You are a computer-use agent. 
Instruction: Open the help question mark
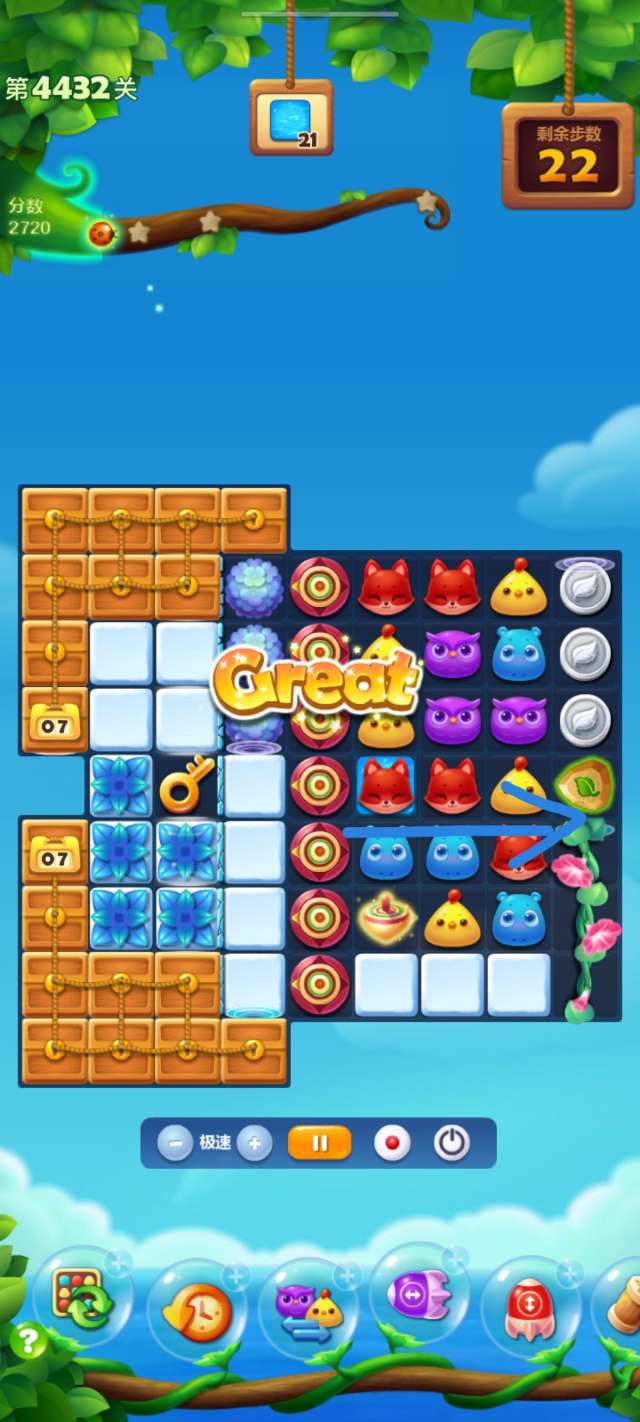coord(29,1341)
